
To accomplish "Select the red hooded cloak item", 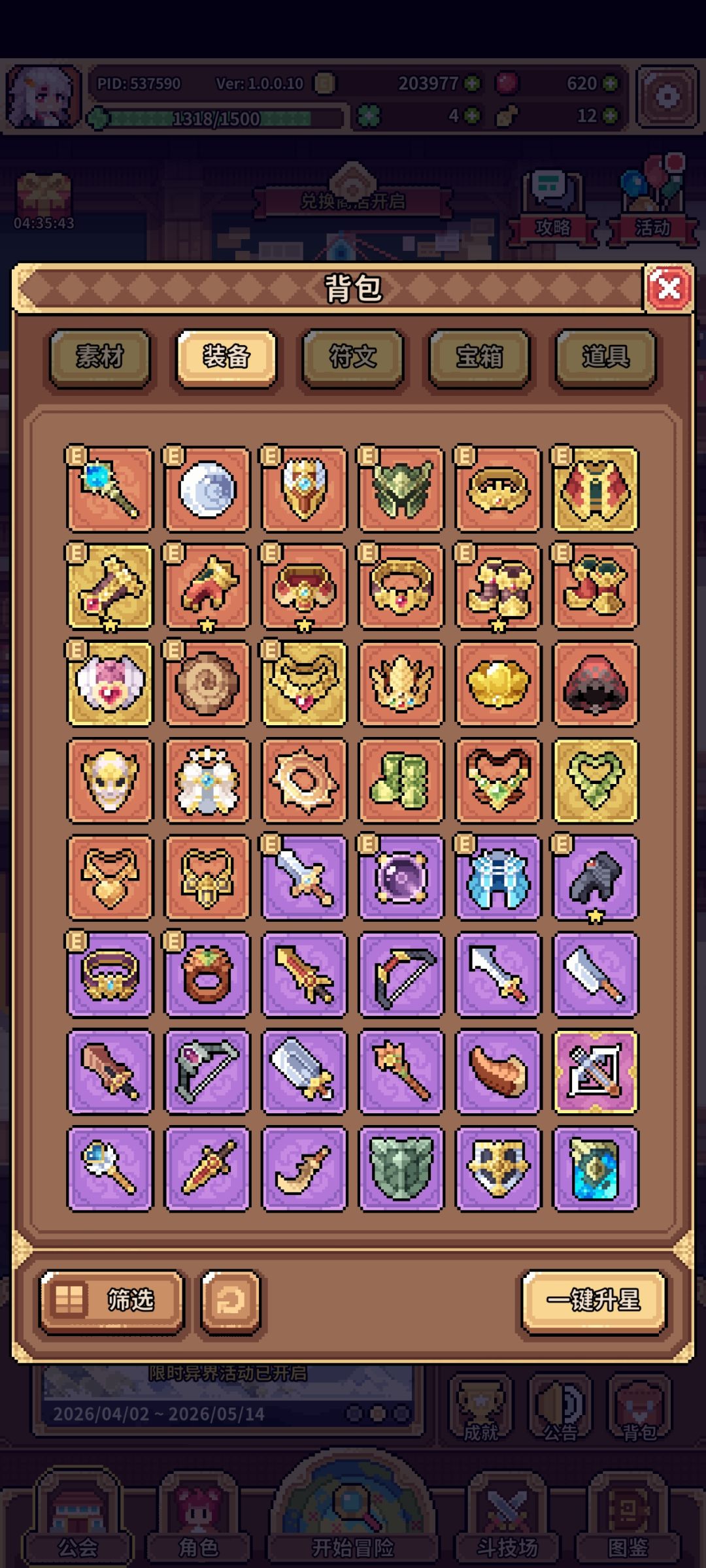I will pos(596,683).
